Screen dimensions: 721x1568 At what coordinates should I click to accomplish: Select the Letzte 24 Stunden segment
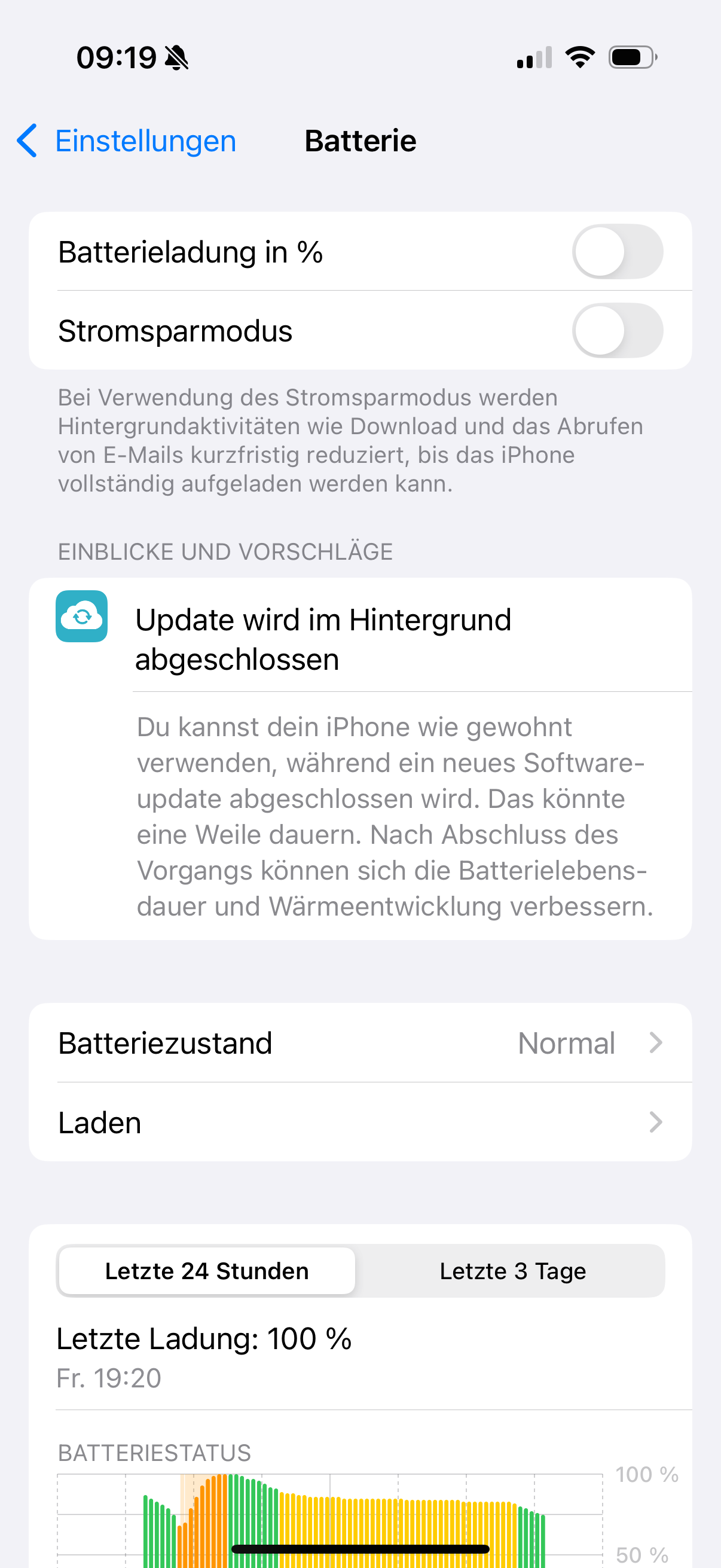[x=207, y=1271]
